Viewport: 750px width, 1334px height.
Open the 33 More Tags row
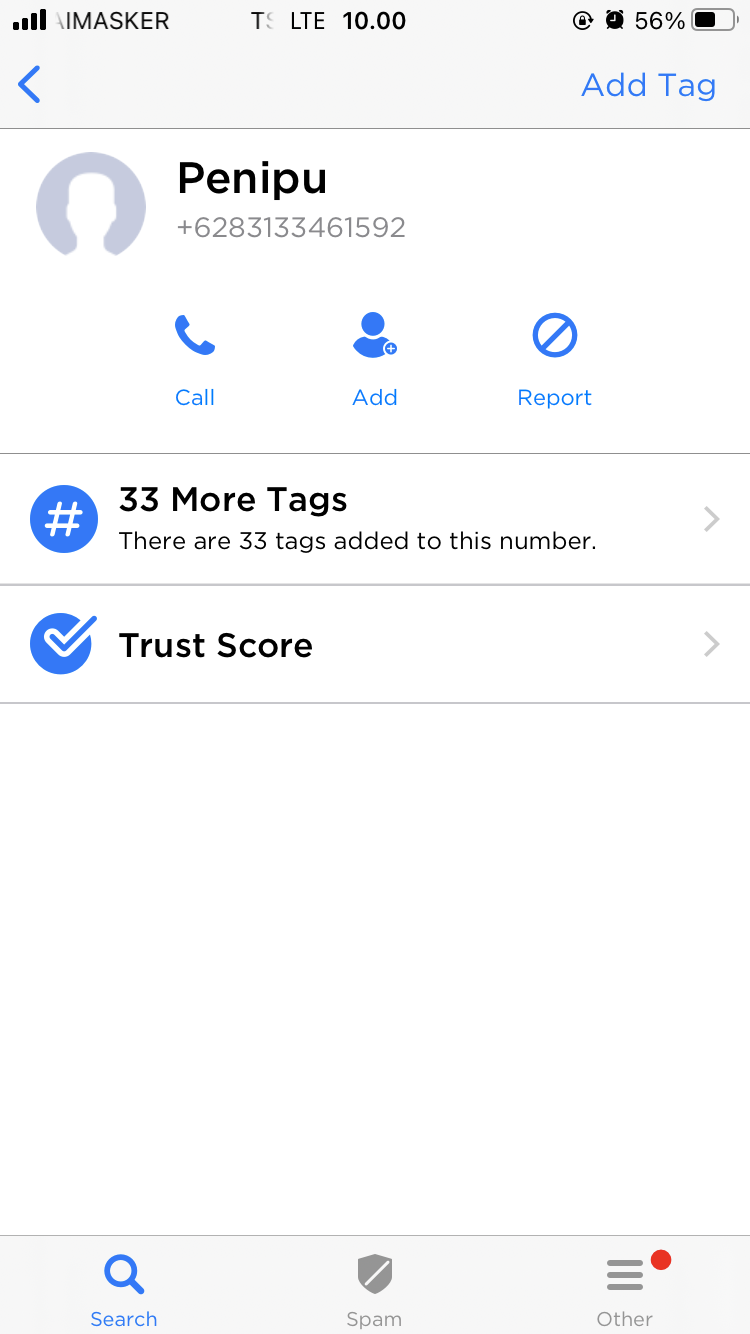375,519
